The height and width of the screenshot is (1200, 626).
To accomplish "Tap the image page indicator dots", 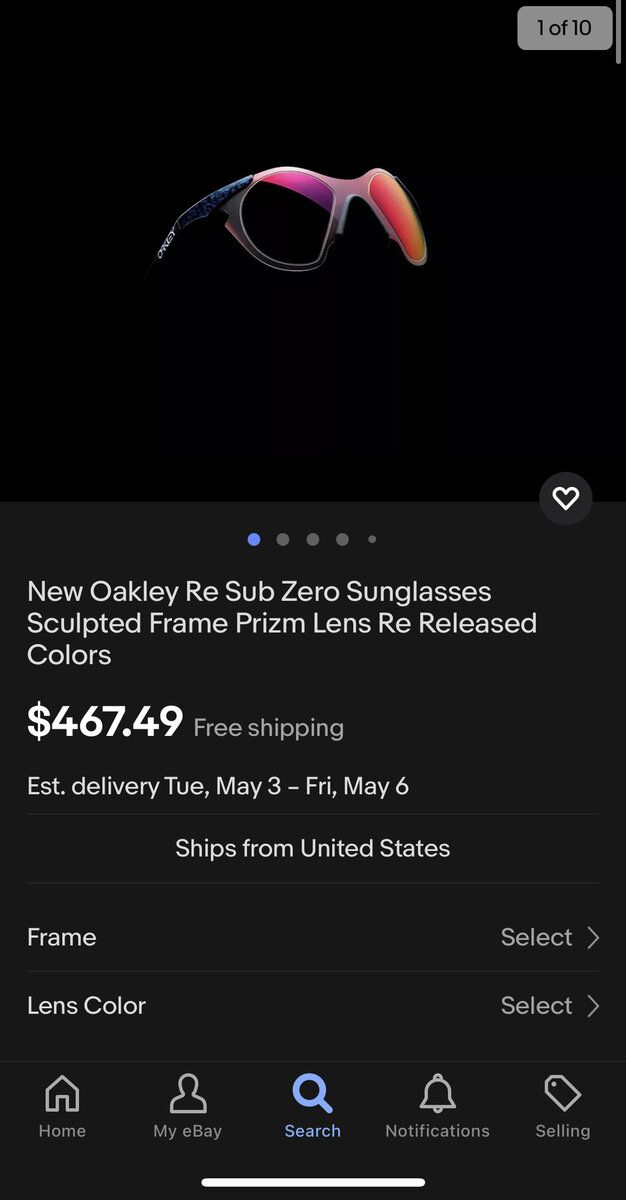I will (x=312, y=539).
